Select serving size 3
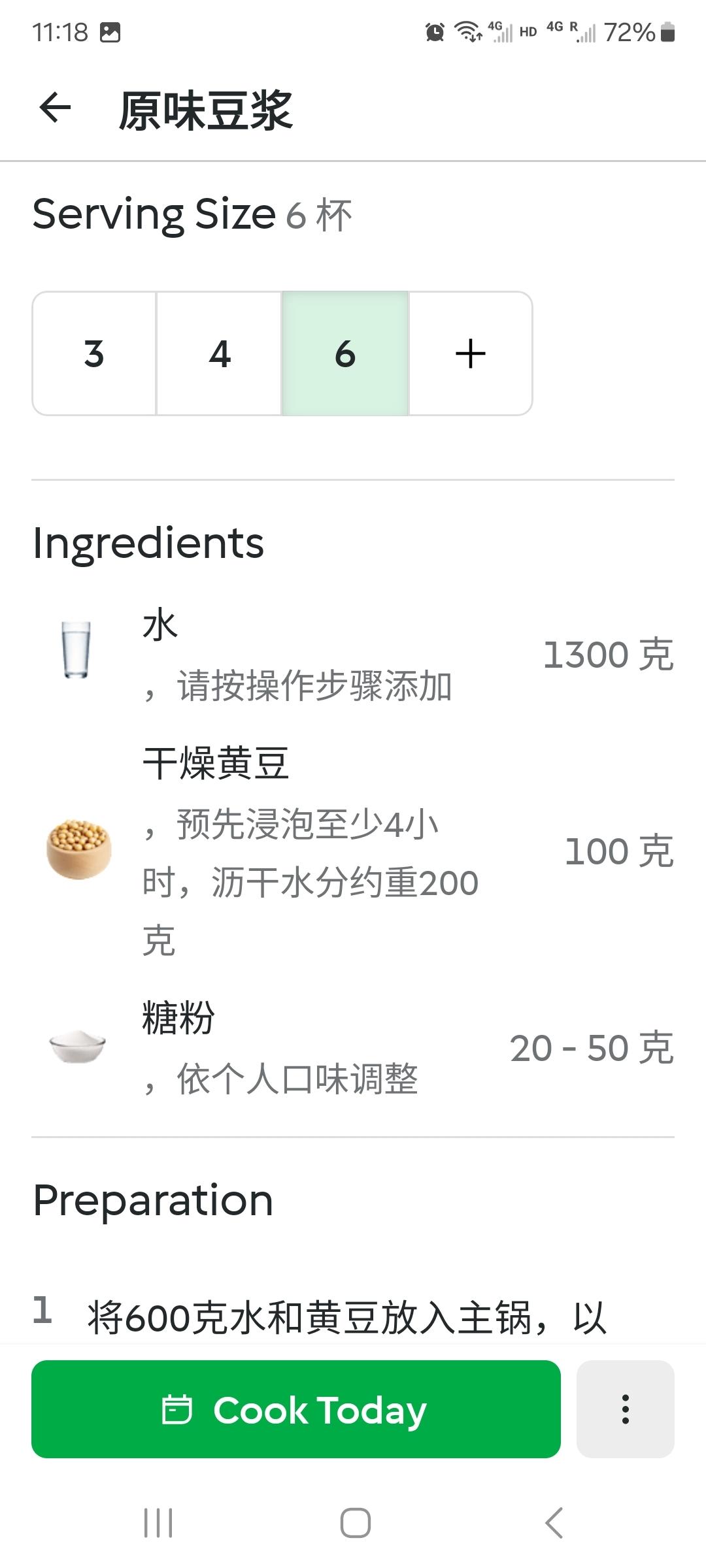 click(94, 353)
